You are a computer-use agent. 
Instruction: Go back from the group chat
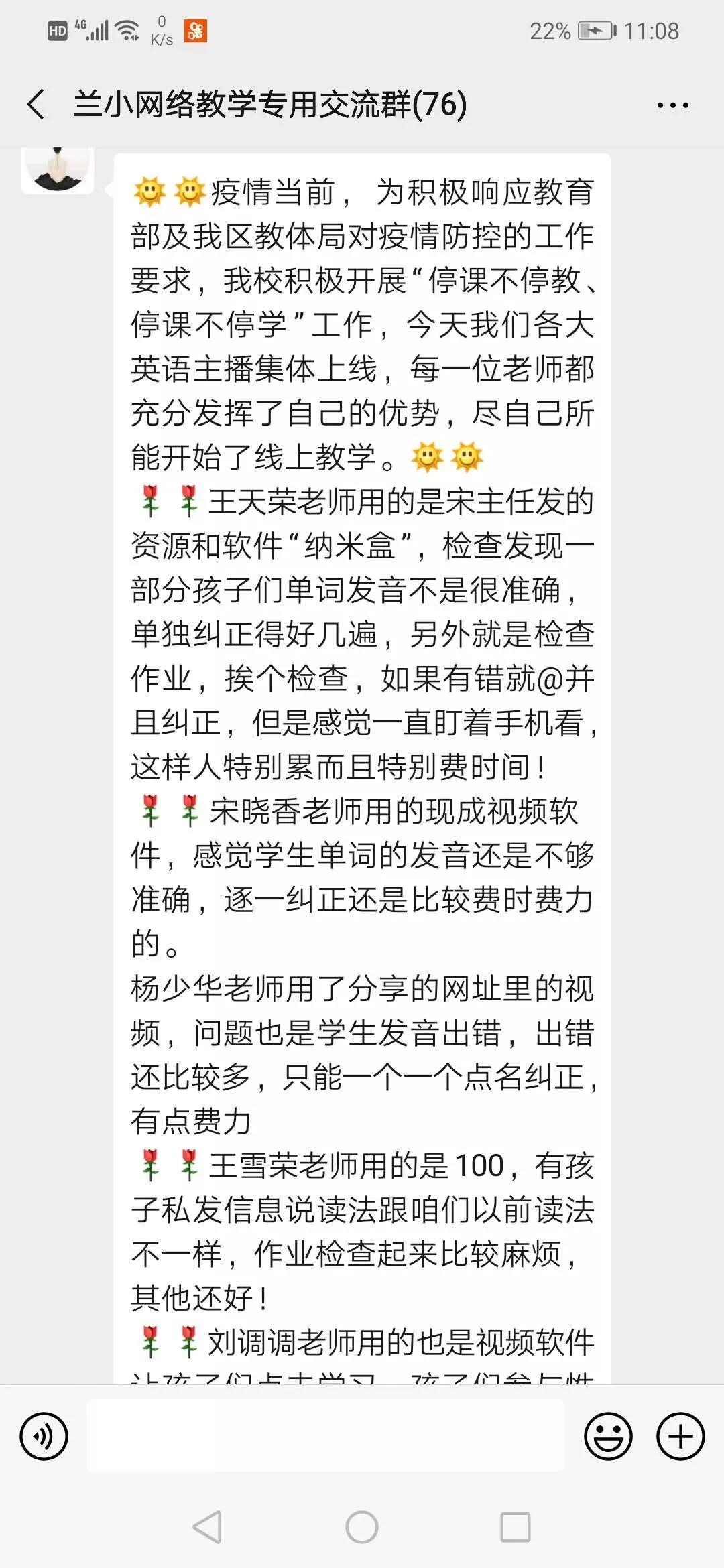(x=37, y=105)
